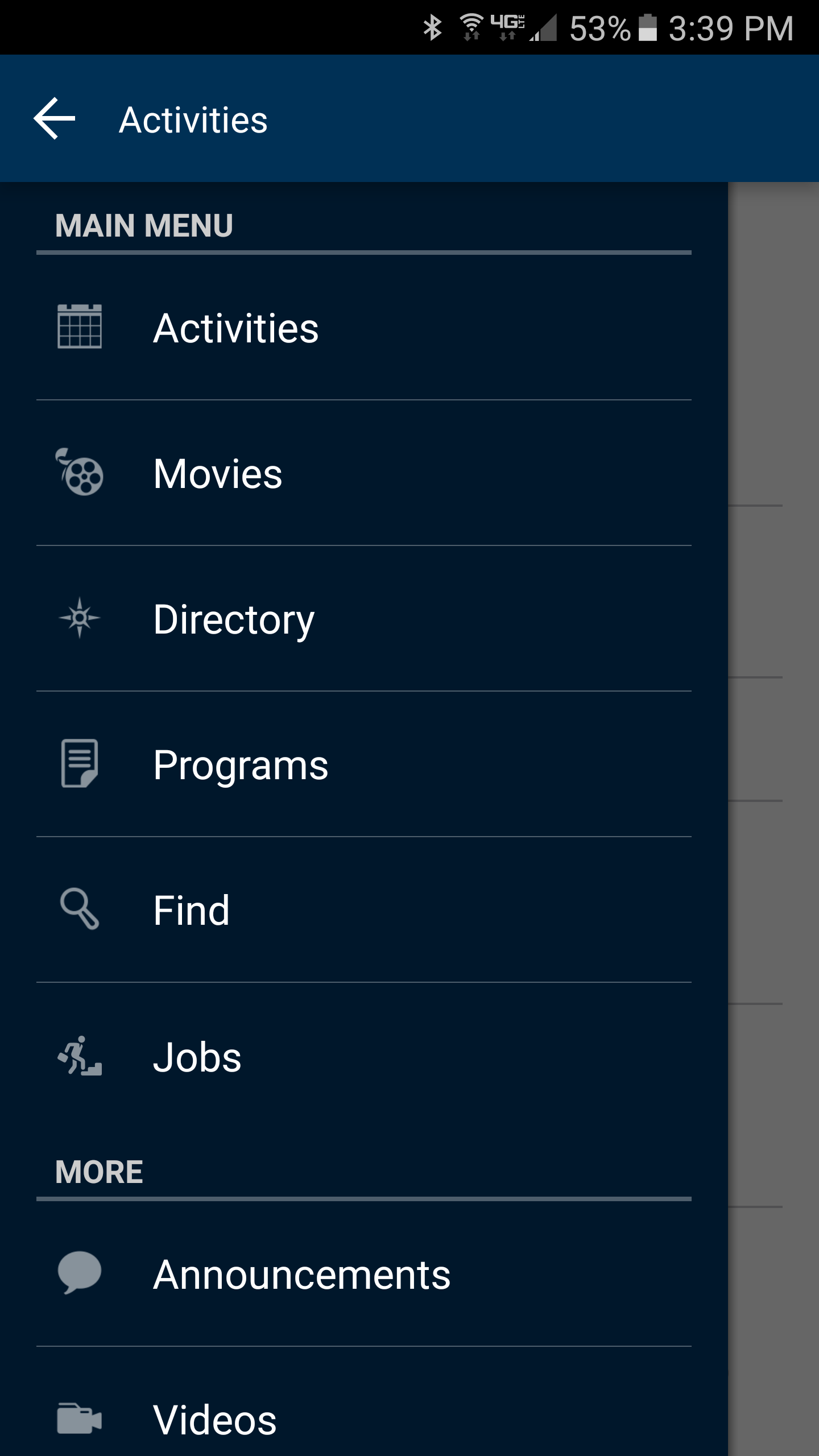Tap the back arrow in the app bar
This screenshot has width=819, height=1456.
[x=55, y=119]
